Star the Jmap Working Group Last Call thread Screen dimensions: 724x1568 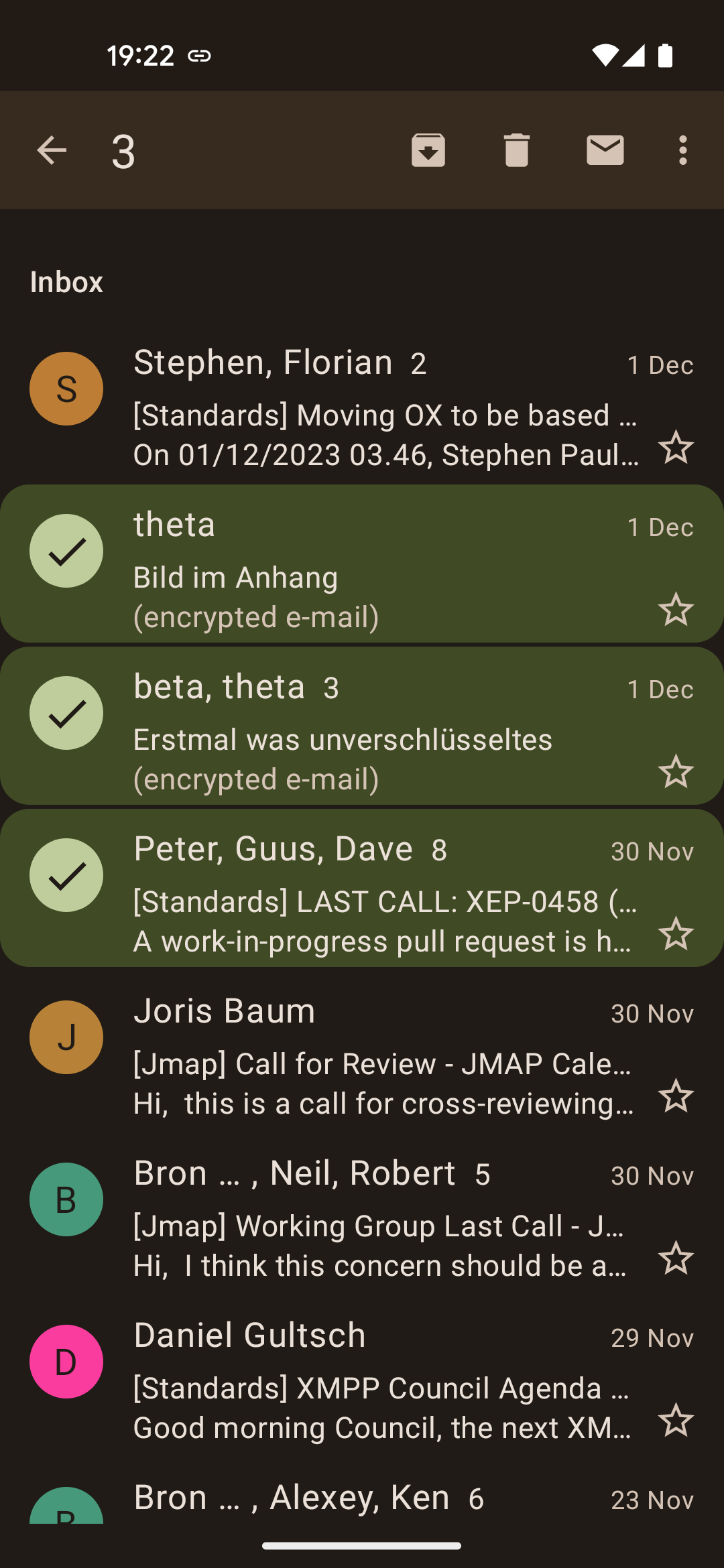[675, 1258]
